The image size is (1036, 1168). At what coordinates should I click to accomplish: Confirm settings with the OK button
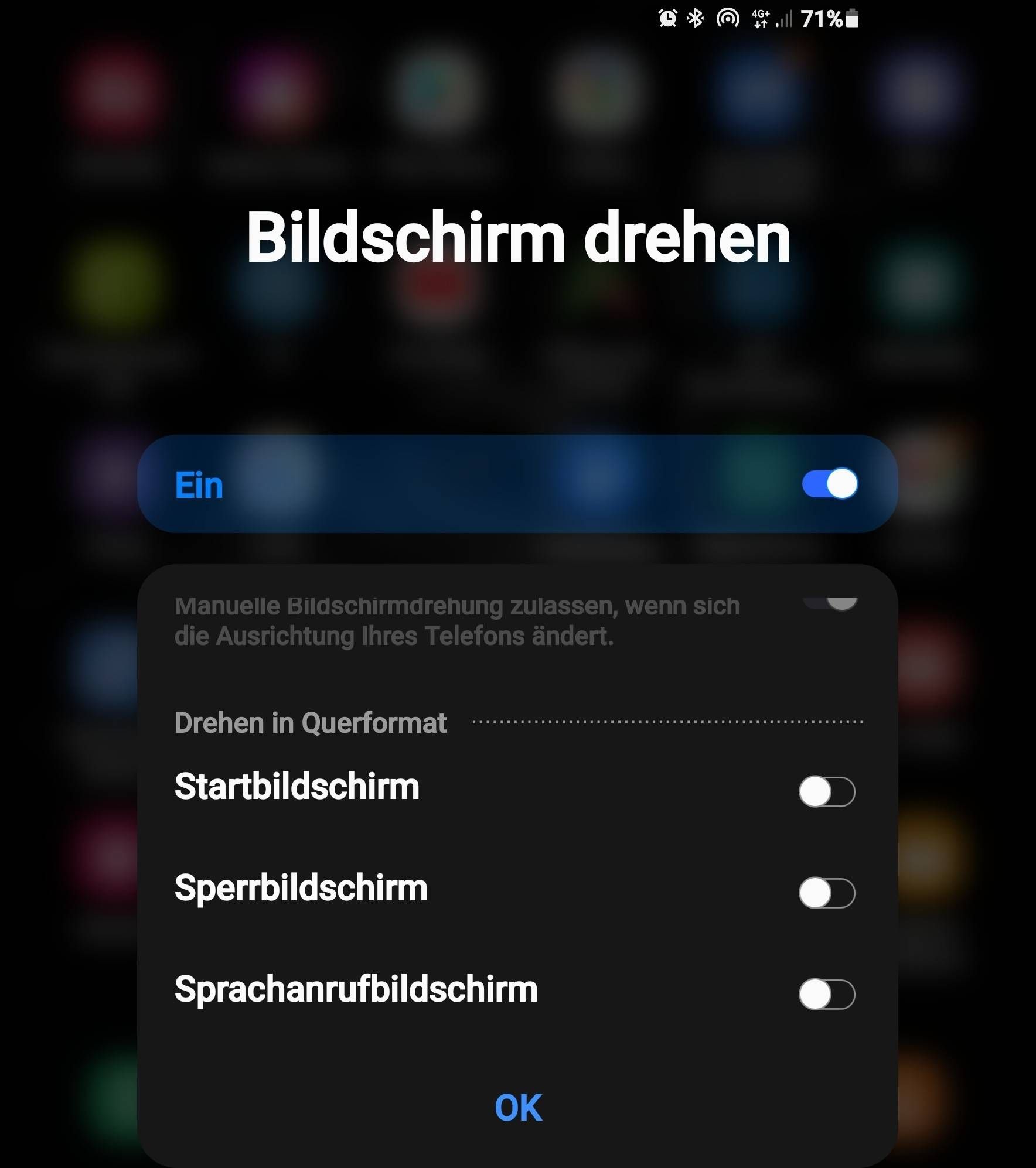tap(518, 1108)
